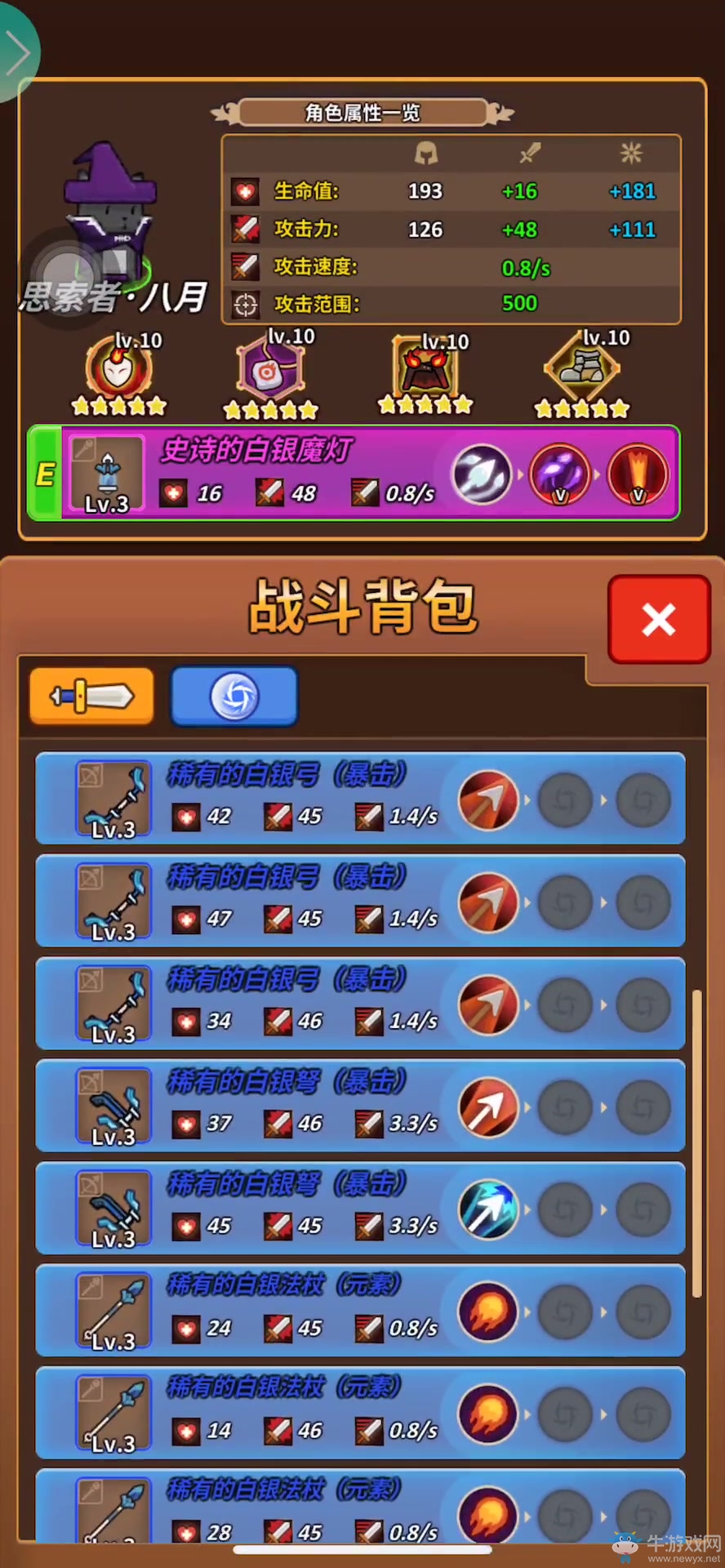The image size is (725, 1568).
Task: Select the equipped 史诗的白银魔灯 weapon
Action: 354,473
